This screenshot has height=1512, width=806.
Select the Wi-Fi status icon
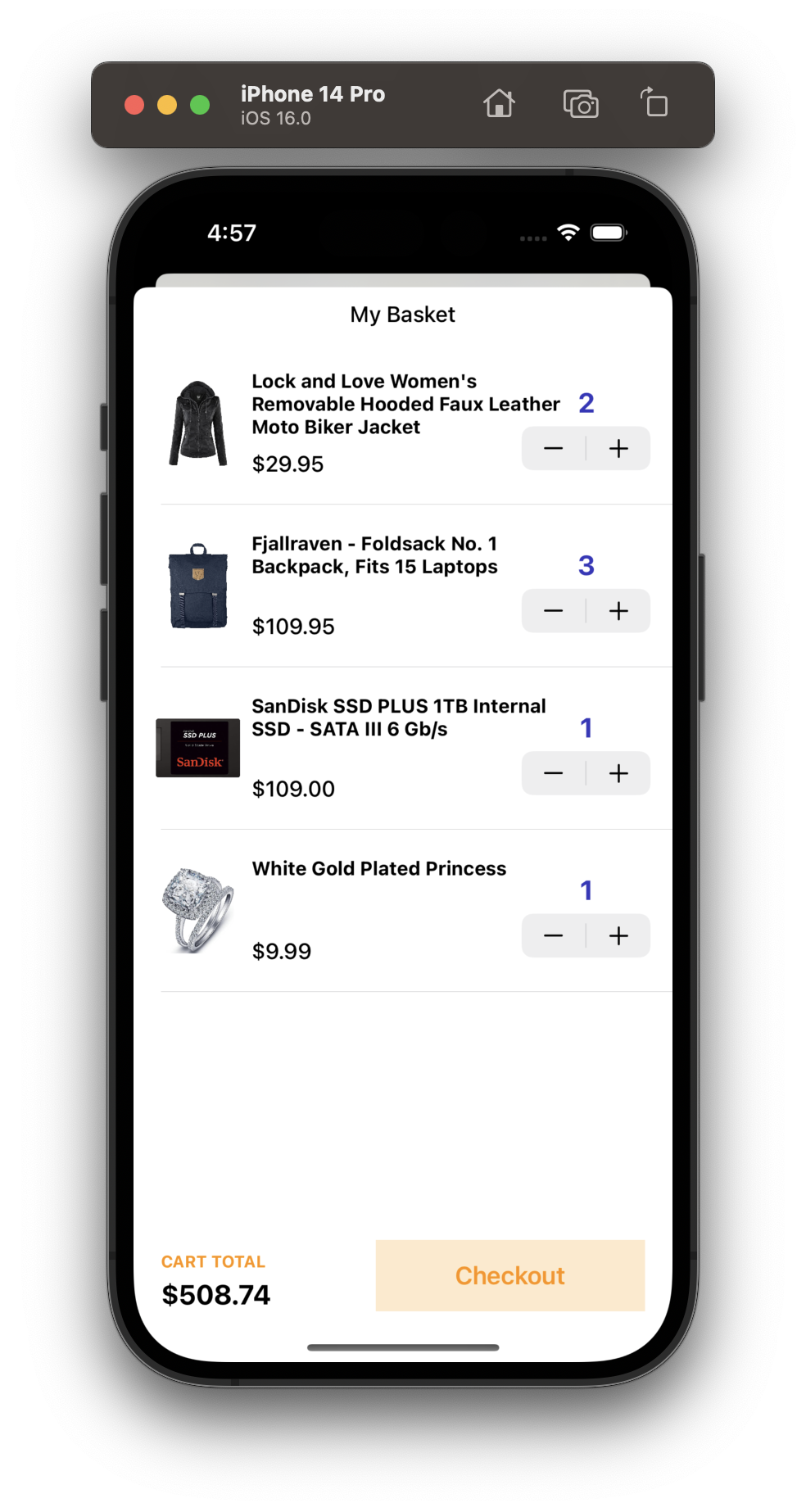pos(569,232)
